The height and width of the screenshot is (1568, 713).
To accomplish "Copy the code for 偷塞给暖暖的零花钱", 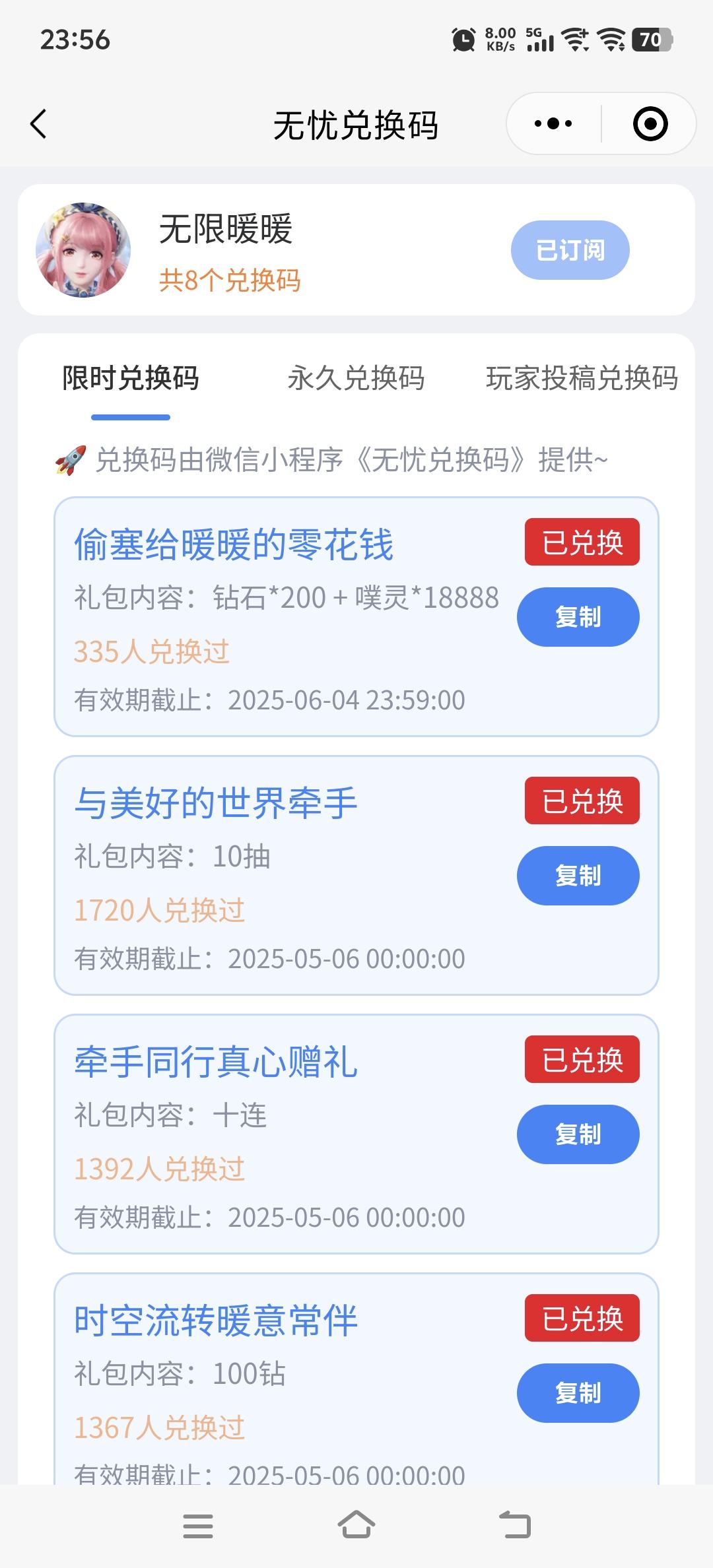I will click(x=577, y=617).
